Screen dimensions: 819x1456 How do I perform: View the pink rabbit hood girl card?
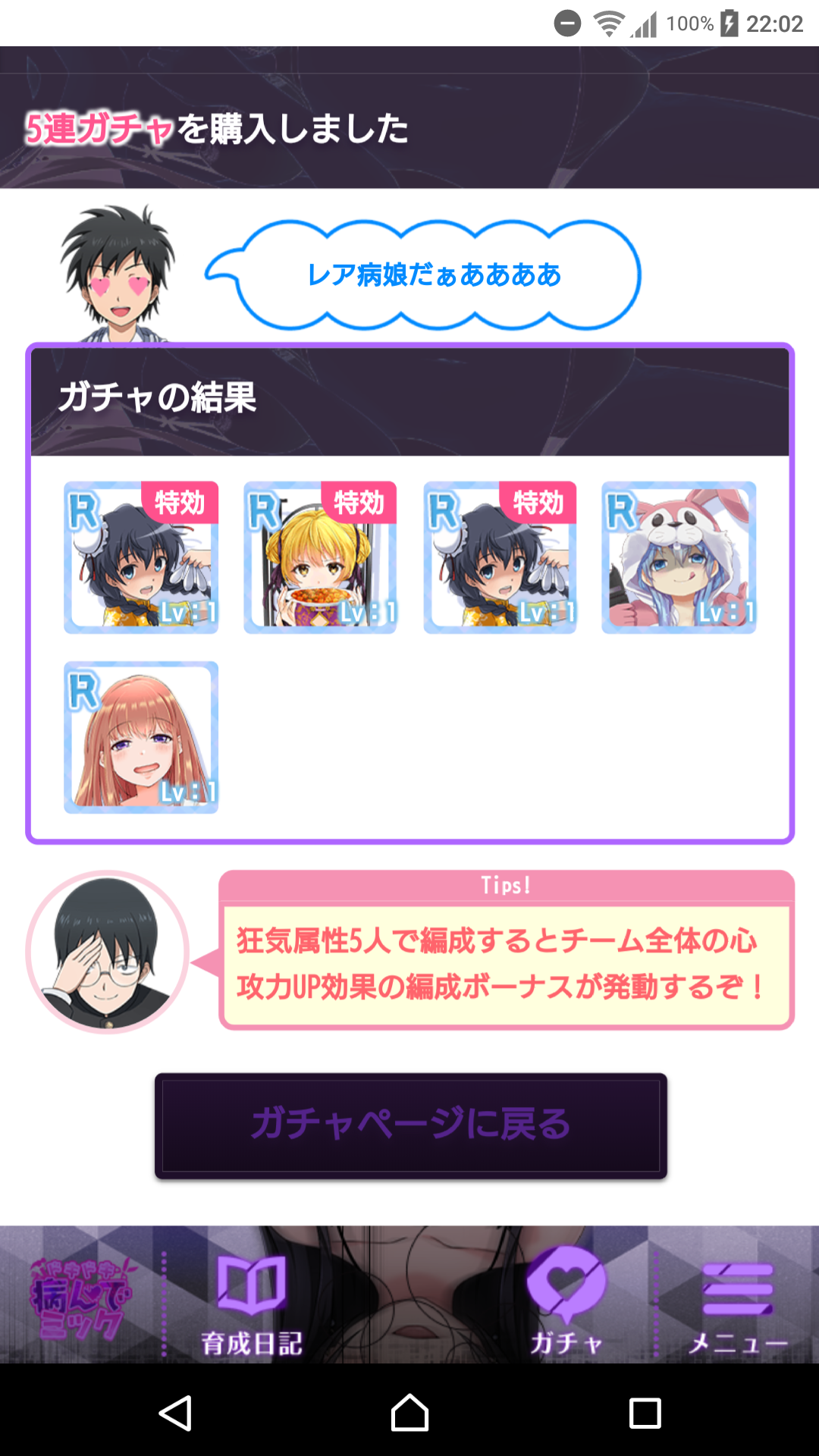[679, 557]
